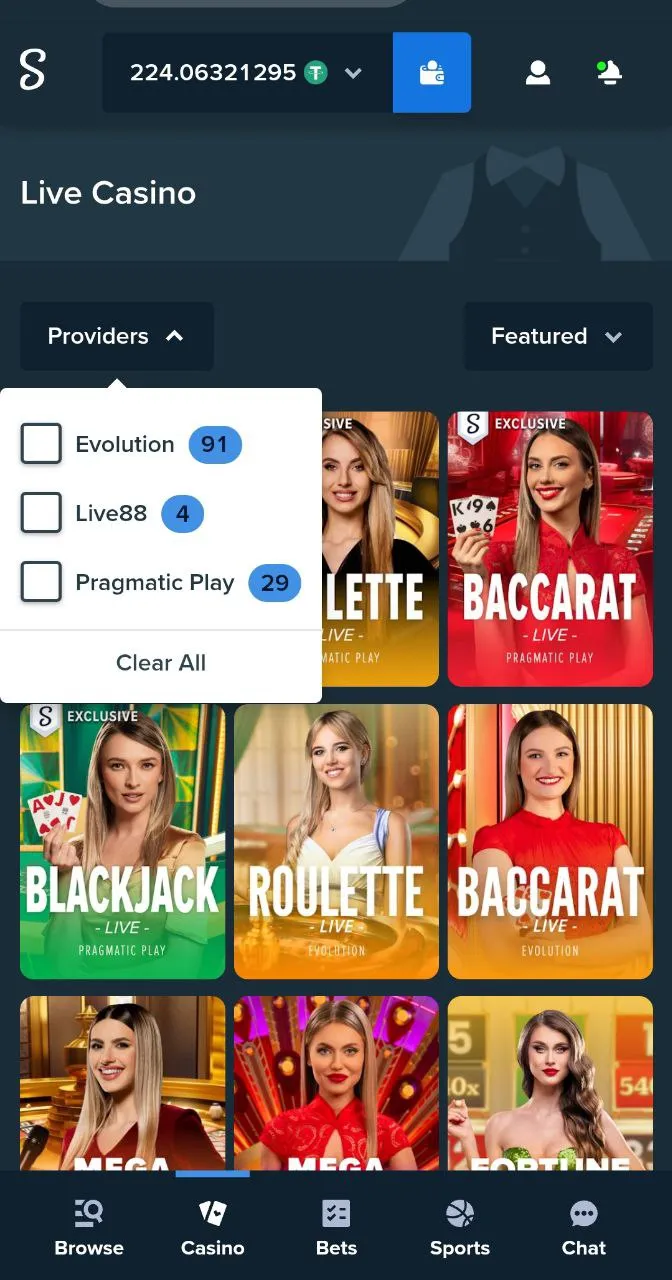Tick the Pragmatic Play checkbox
This screenshot has width=672, height=1280.
point(42,582)
